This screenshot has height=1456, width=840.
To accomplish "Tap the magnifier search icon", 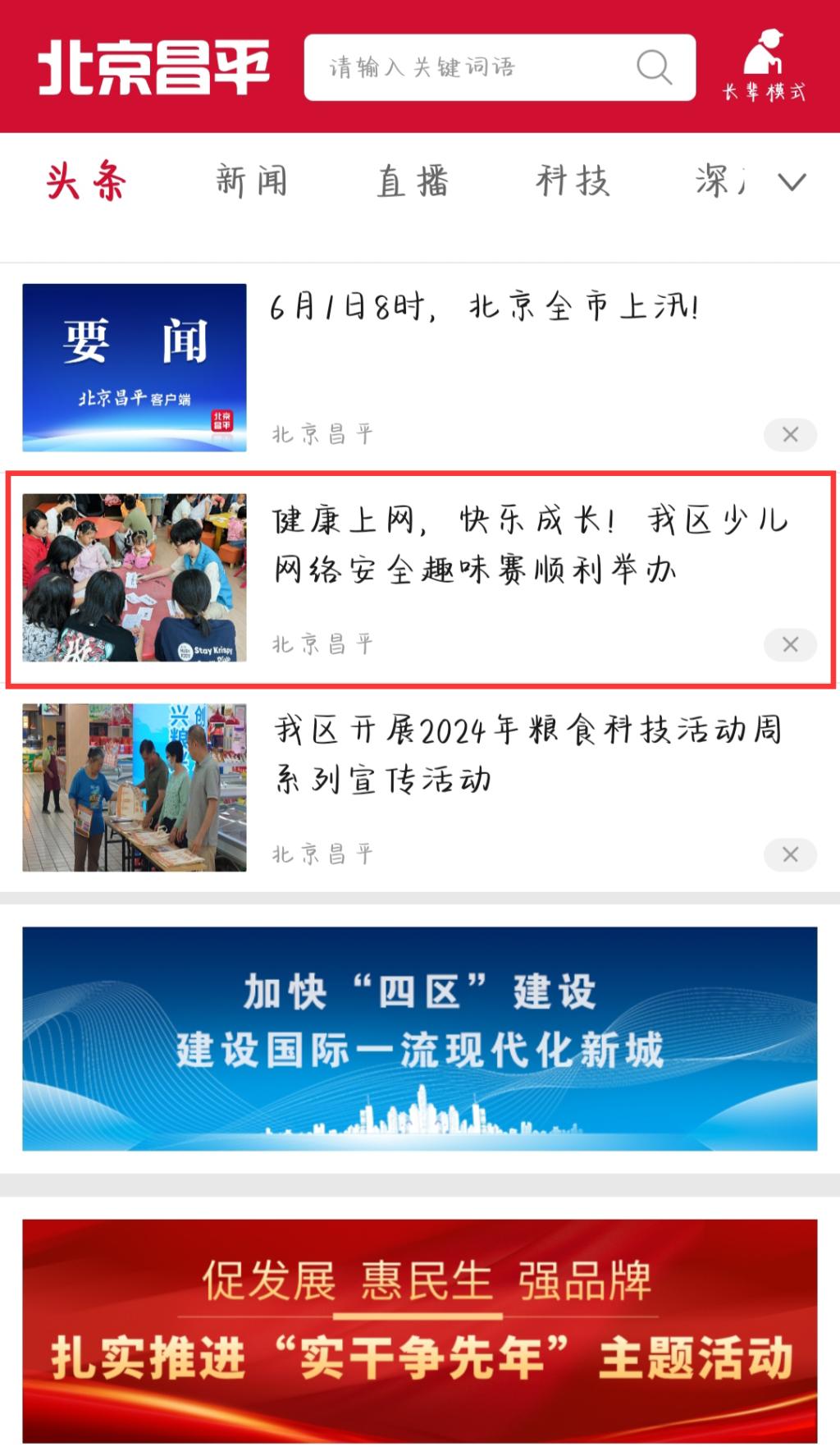I will tap(654, 67).
